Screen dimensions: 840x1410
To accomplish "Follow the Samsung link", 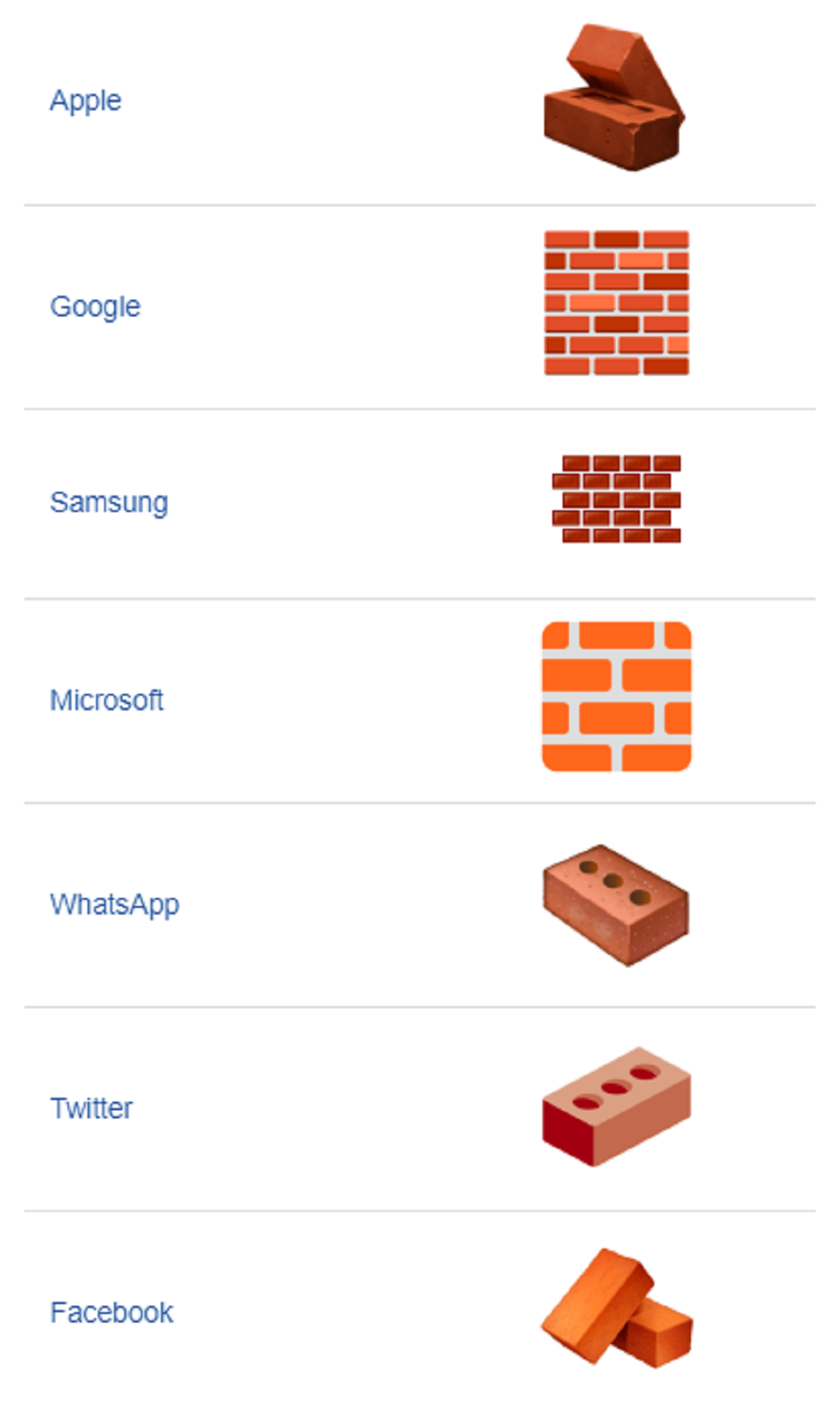I will coord(109,502).
